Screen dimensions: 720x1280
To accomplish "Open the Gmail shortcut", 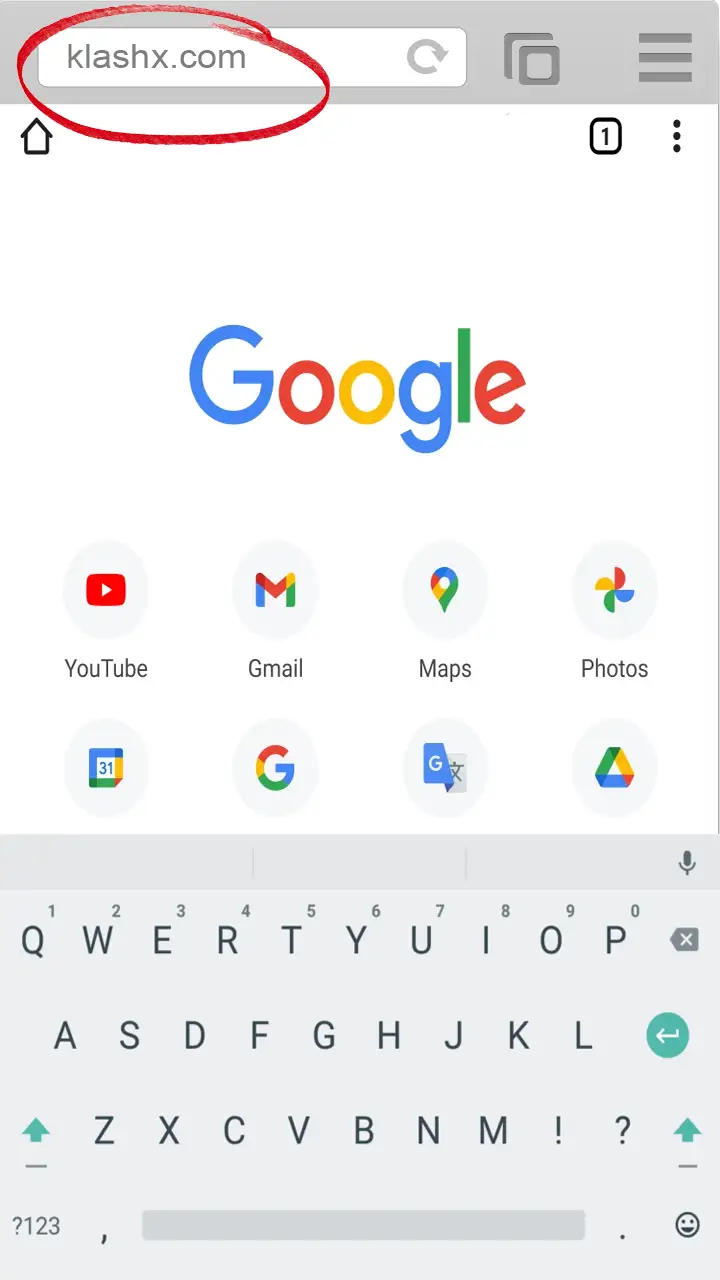I will pos(275,591).
